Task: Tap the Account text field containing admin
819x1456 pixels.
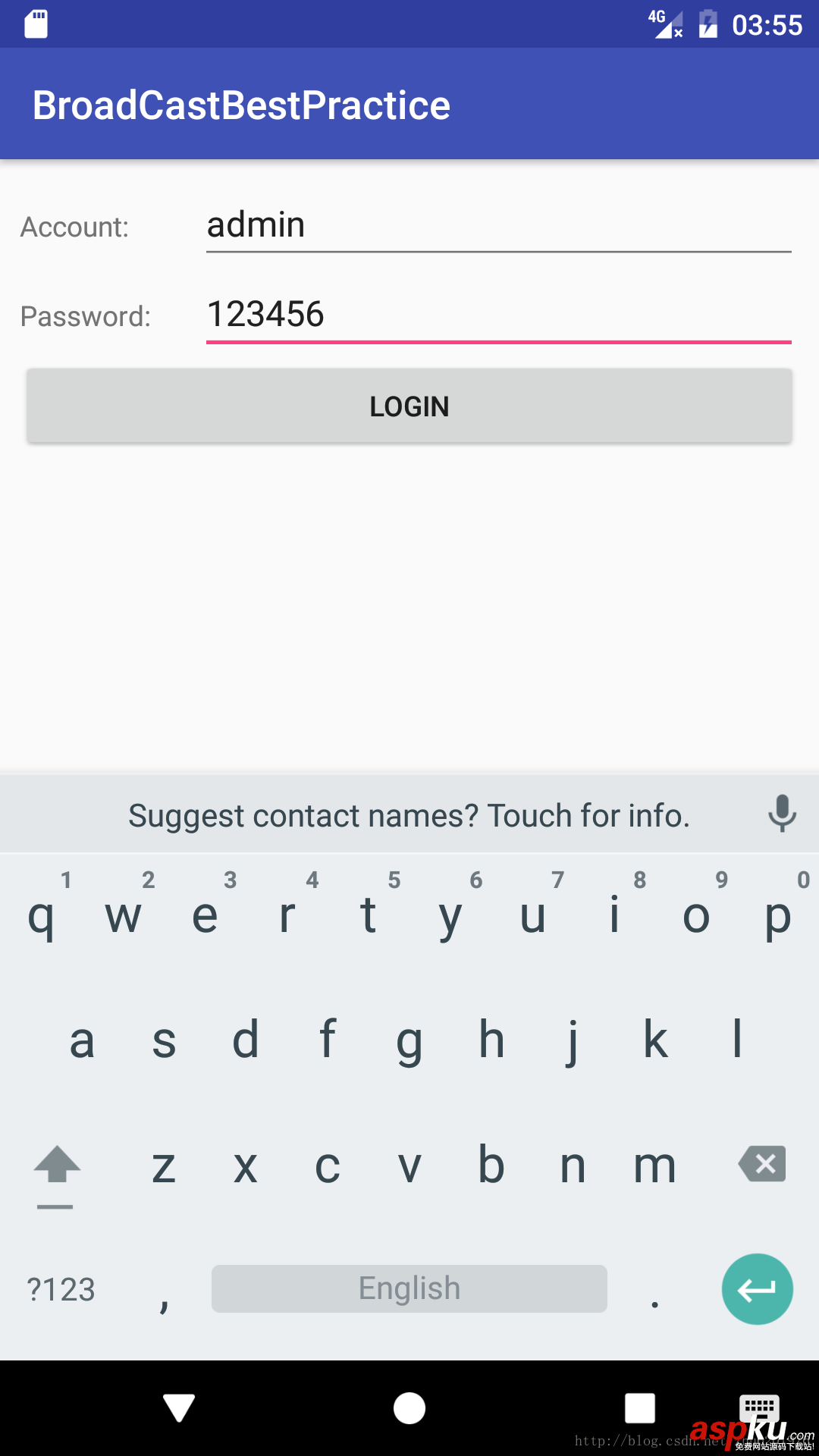Action: pos(498,226)
